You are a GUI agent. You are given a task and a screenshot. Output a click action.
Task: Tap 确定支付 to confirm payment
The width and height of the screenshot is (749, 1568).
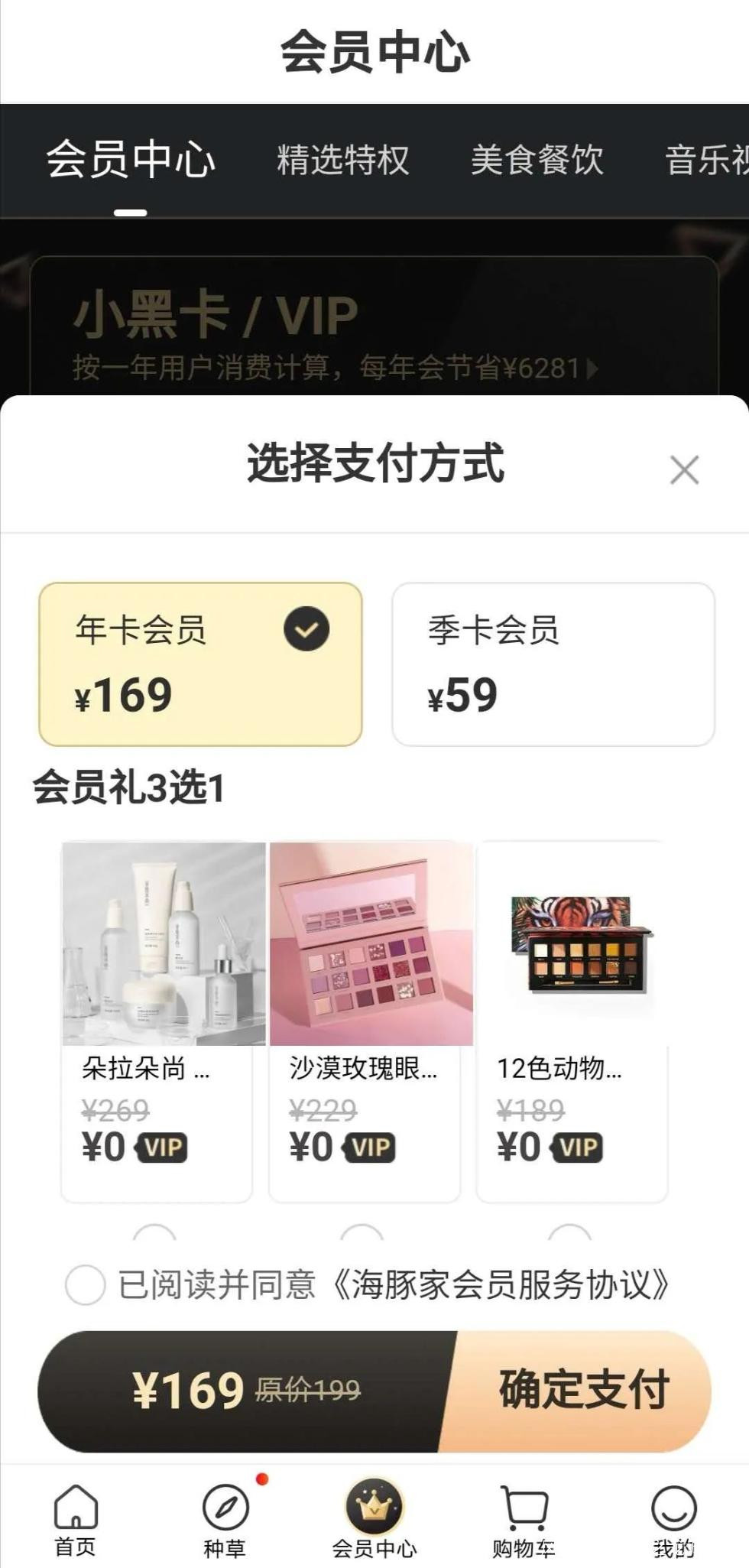tap(583, 1390)
